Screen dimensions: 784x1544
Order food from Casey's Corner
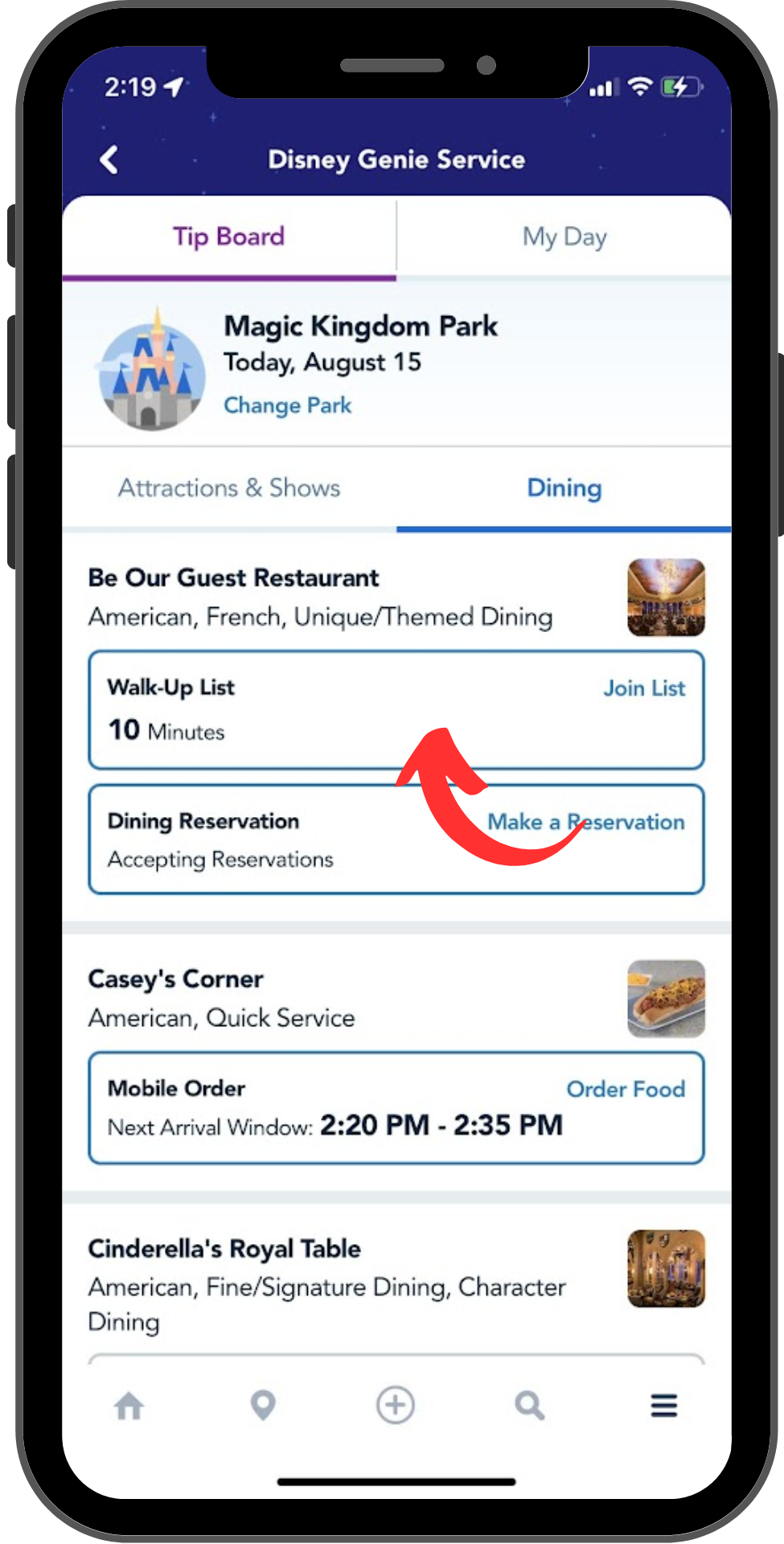[x=626, y=1089]
